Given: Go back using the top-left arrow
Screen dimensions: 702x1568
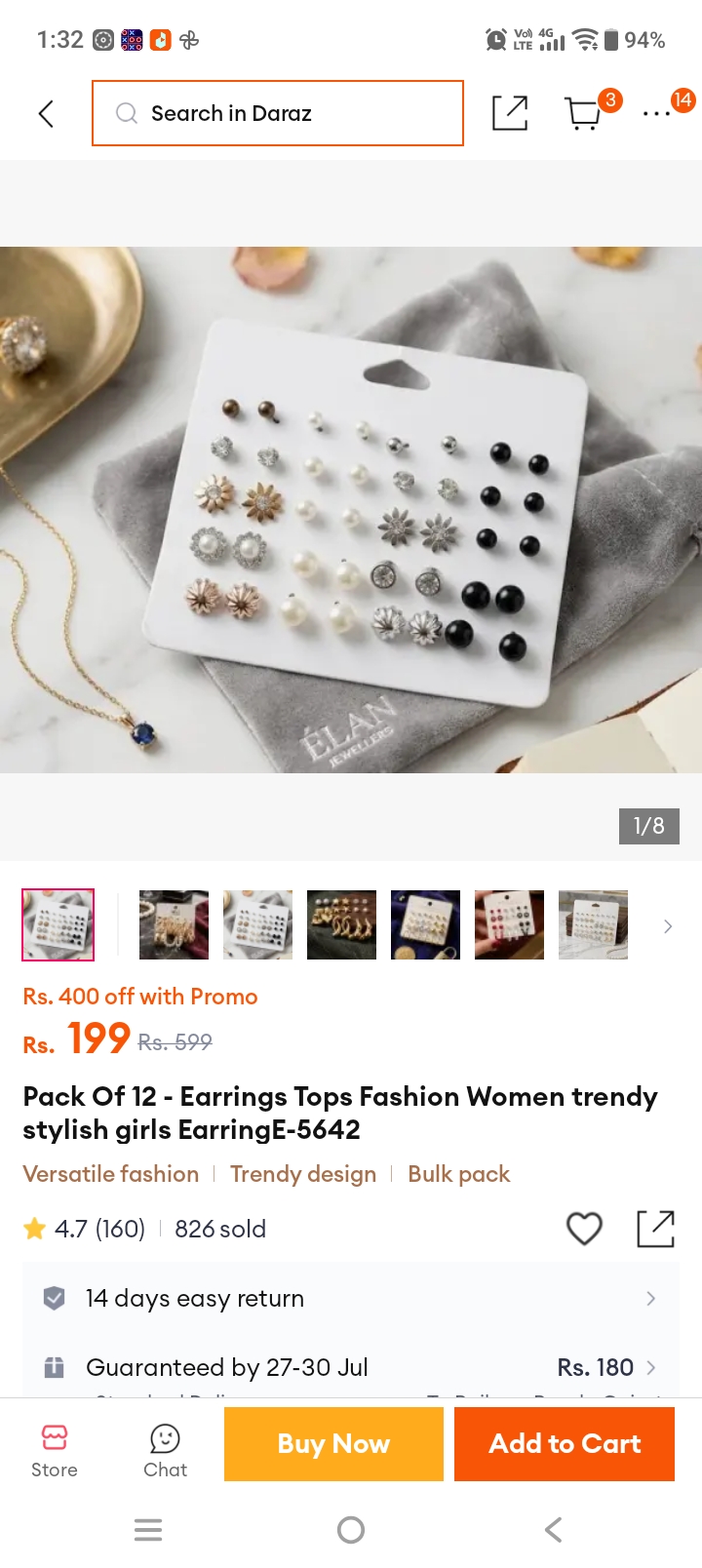Looking at the screenshot, I should [46, 114].
